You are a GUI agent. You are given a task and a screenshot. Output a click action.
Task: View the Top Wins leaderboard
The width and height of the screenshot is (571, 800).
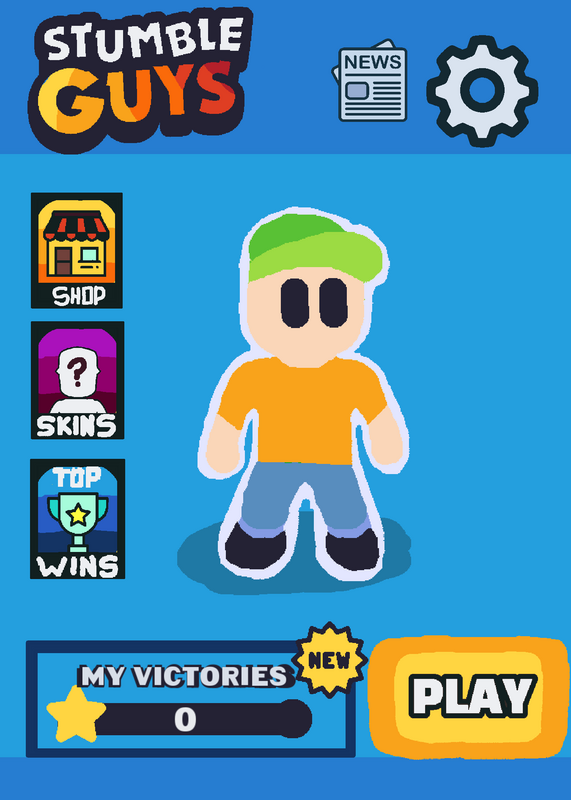tap(78, 519)
